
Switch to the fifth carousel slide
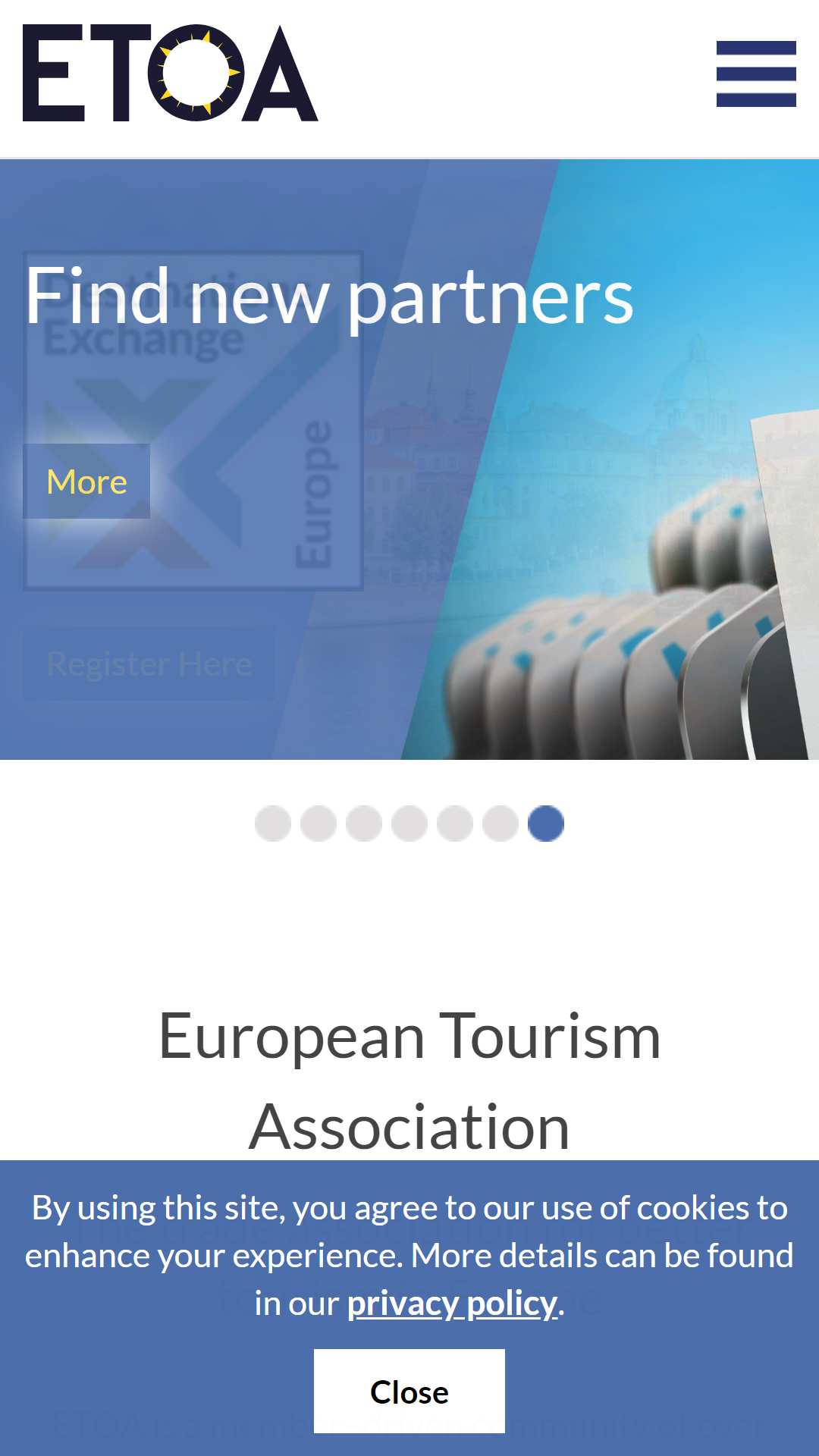coord(455,824)
